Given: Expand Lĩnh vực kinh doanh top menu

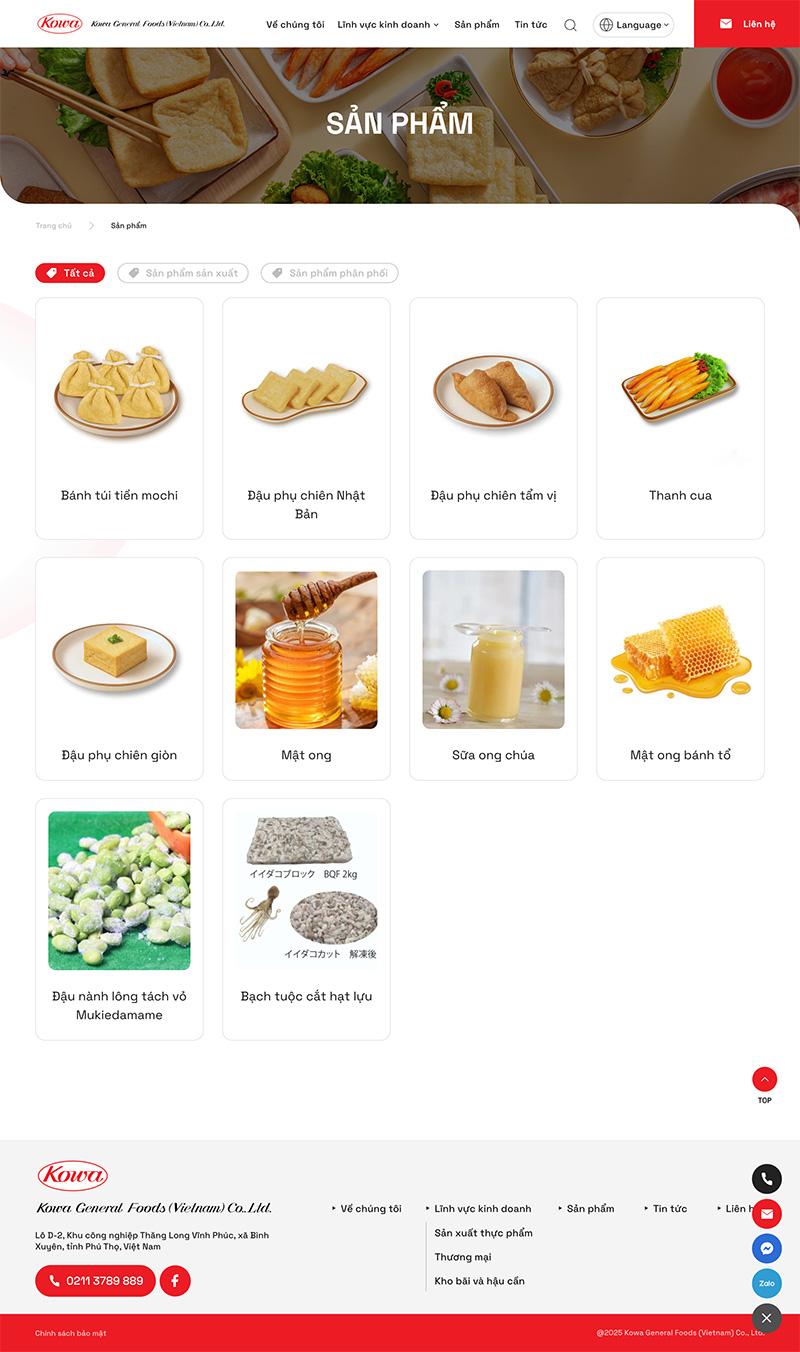Looking at the screenshot, I should click(388, 25).
